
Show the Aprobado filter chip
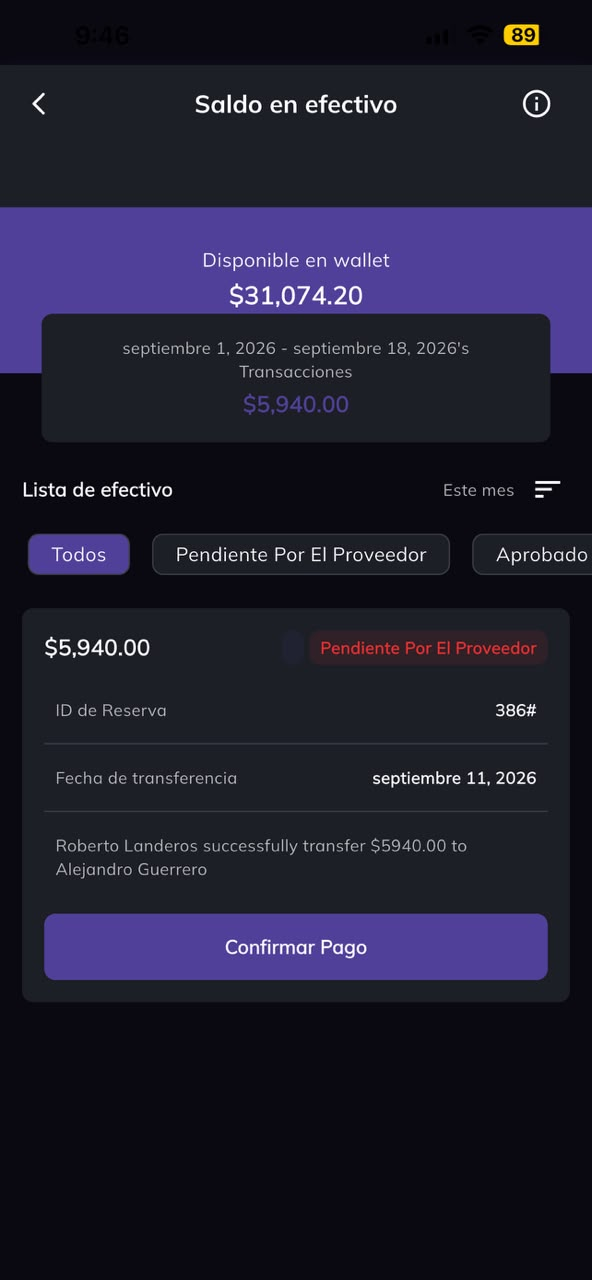[x=533, y=554]
